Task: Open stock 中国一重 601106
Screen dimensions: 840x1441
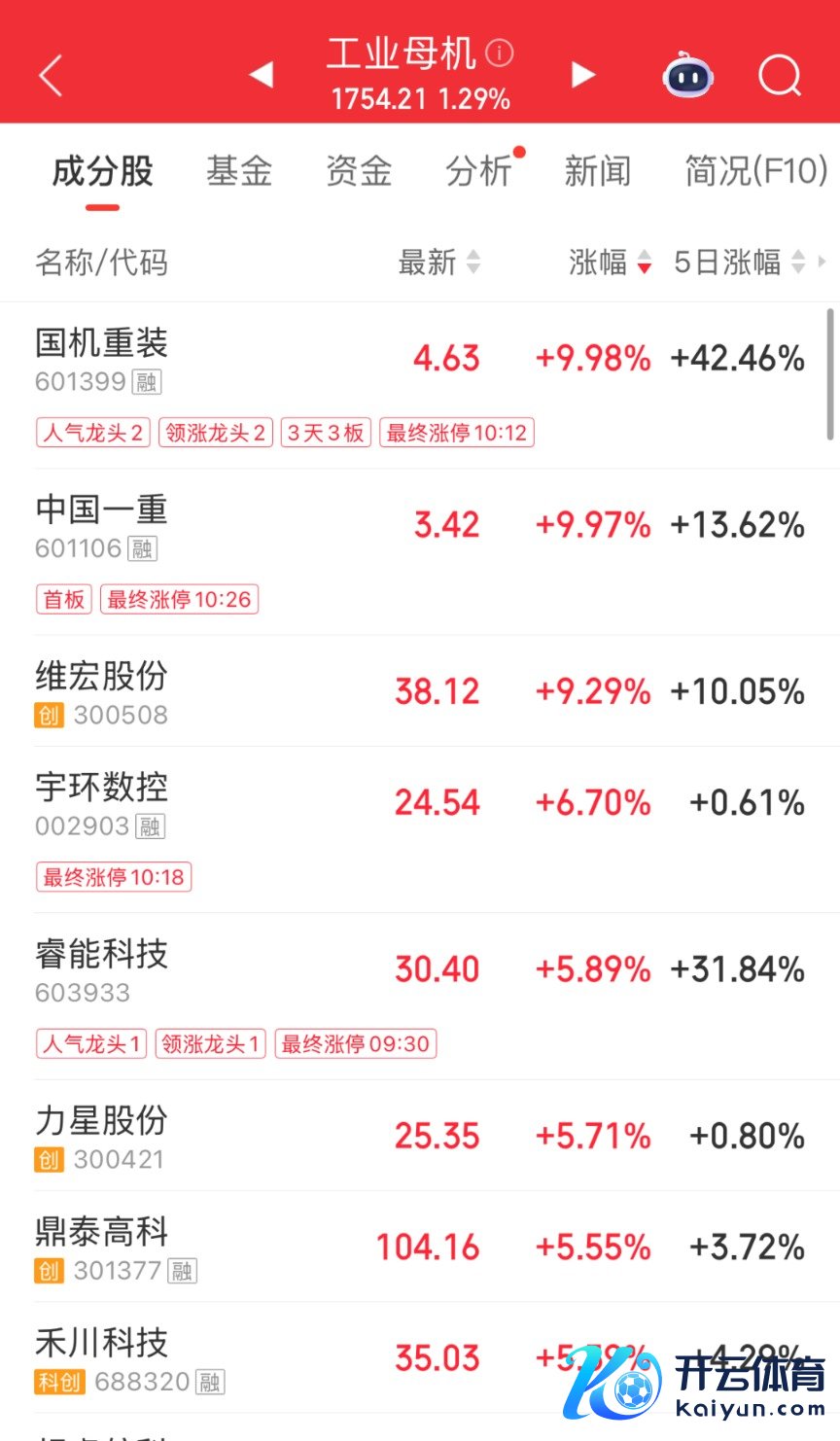Action: click(x=101, y=510)
